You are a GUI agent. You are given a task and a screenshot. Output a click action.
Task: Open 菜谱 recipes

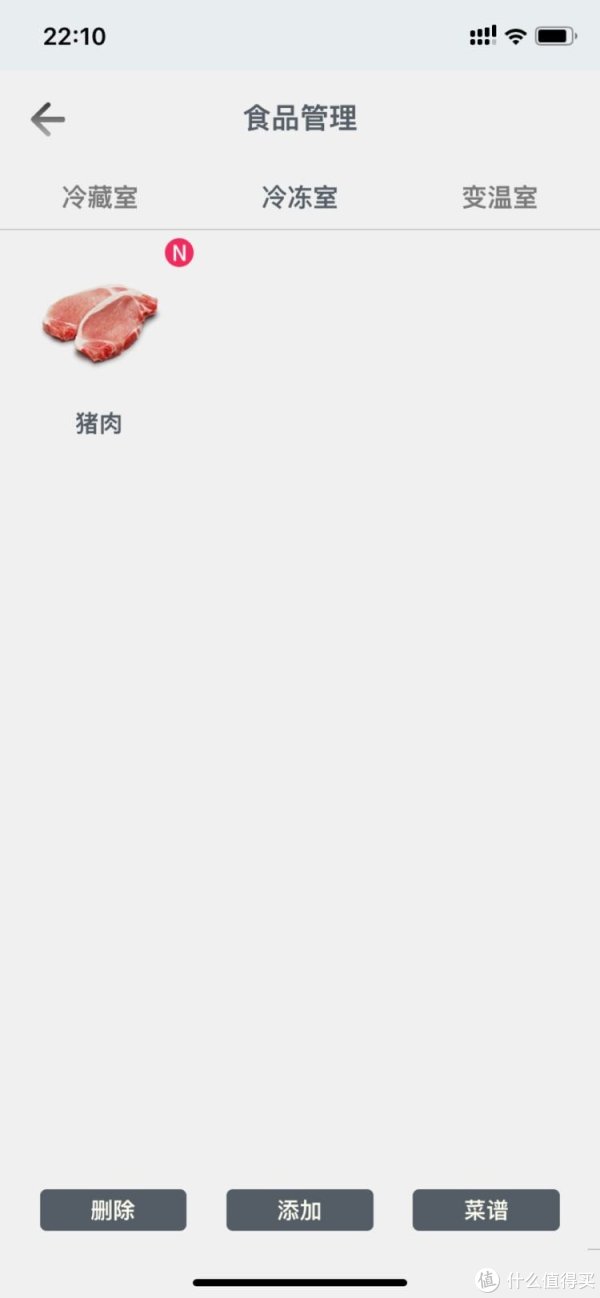pyautogui.click(x=486, y=1210)
